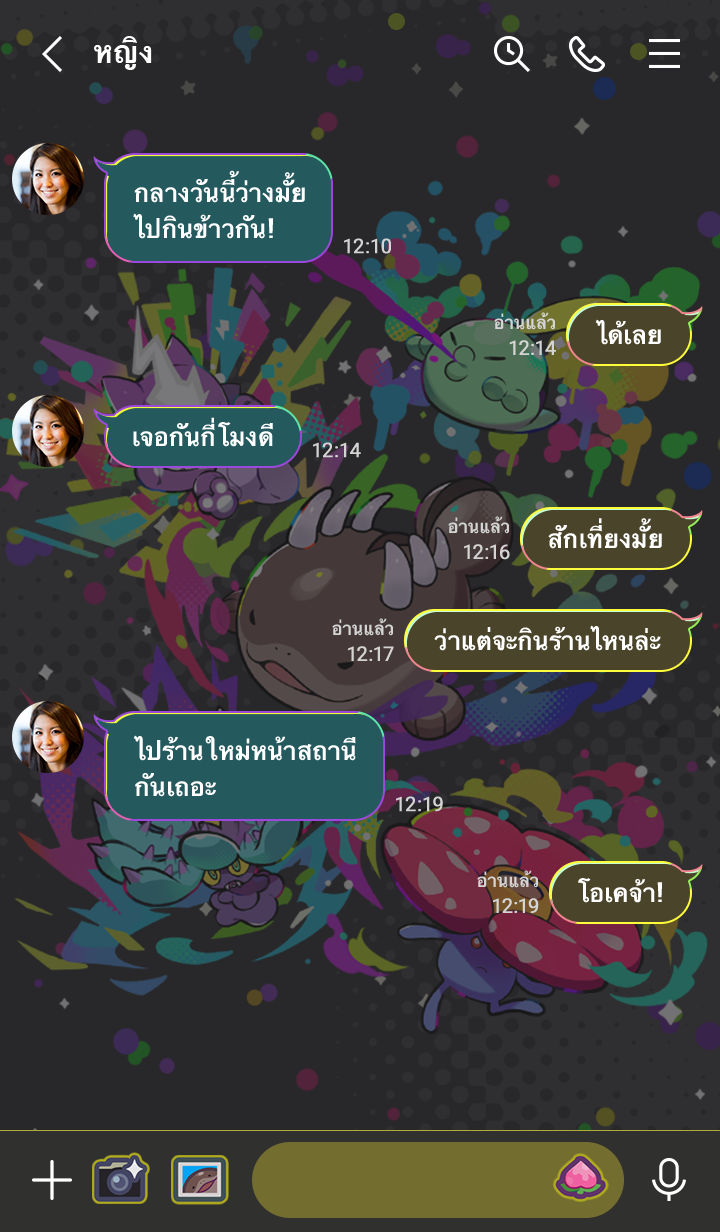
Task: View หญิง's profile photo beside lunch invitation
Action: point(48,179)
